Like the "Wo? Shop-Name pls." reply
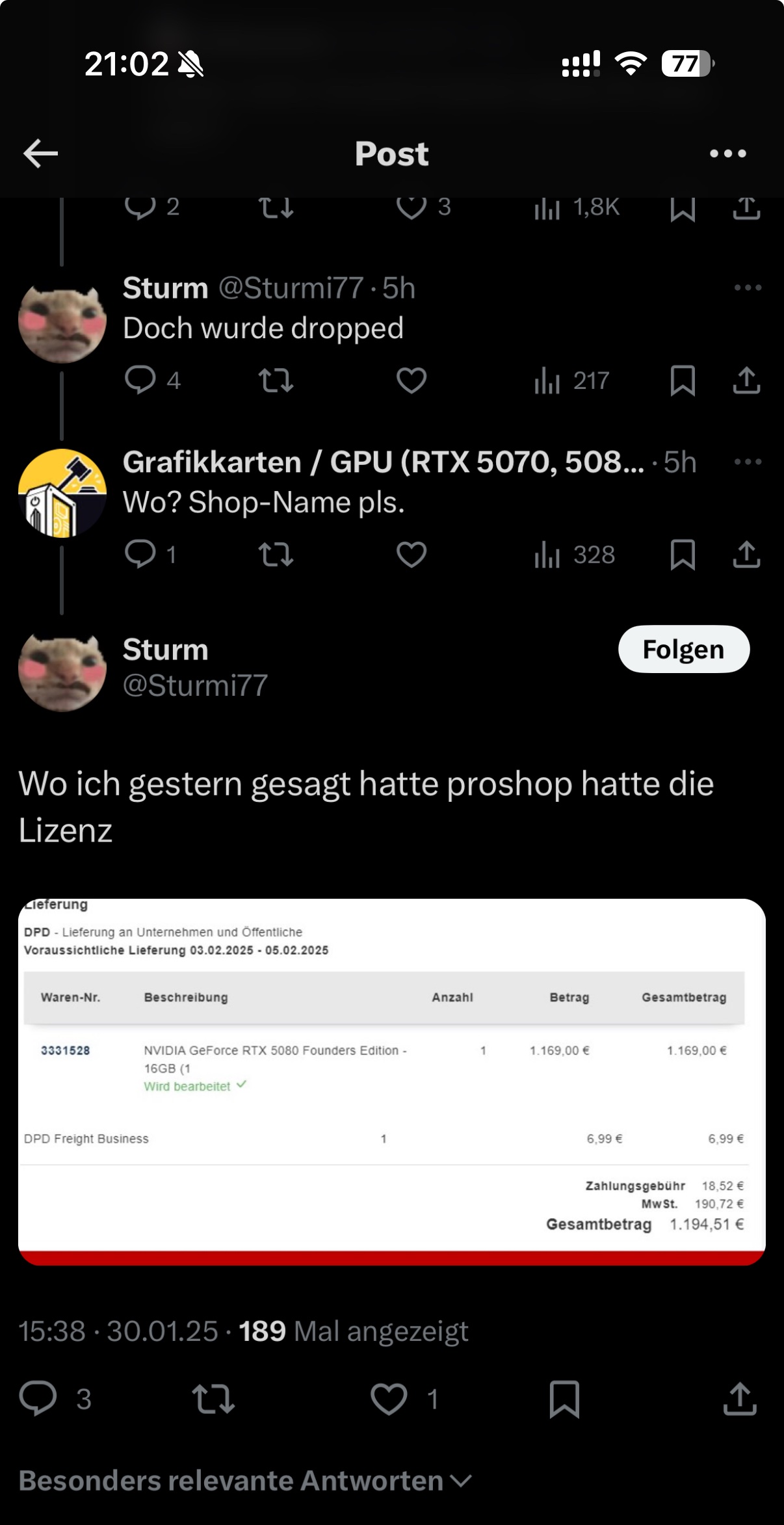This screenshot has height=1525, width=784. 412,555
